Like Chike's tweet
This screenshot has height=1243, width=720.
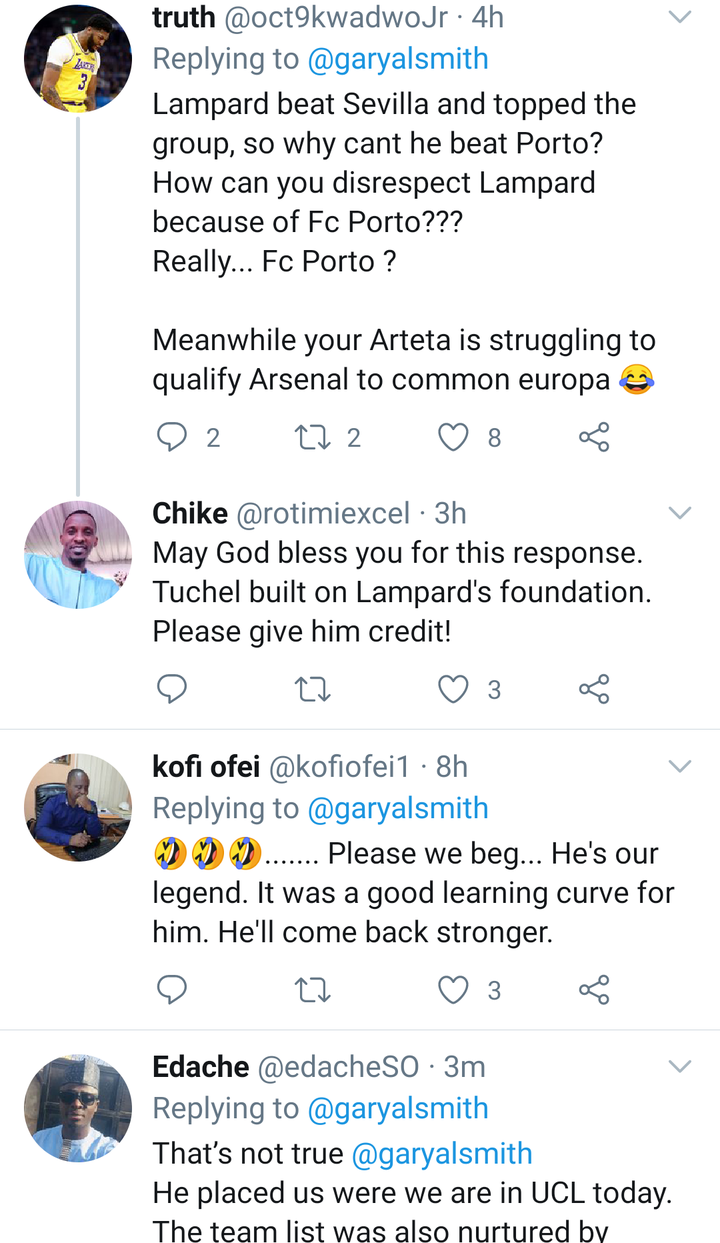point(454,689)
